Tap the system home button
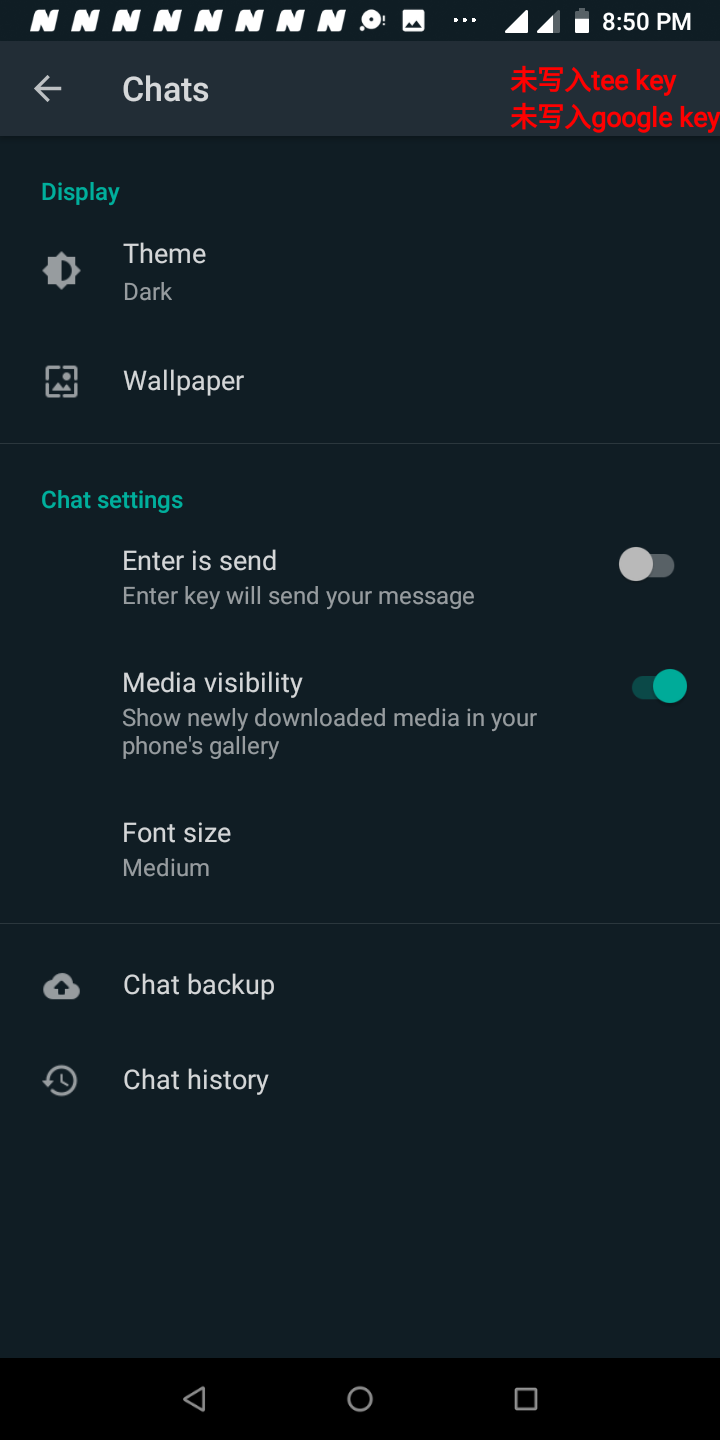Image resolution: width=720 pixels, height=1440 pixels. pyautogui.click(x=360, y=1399)
